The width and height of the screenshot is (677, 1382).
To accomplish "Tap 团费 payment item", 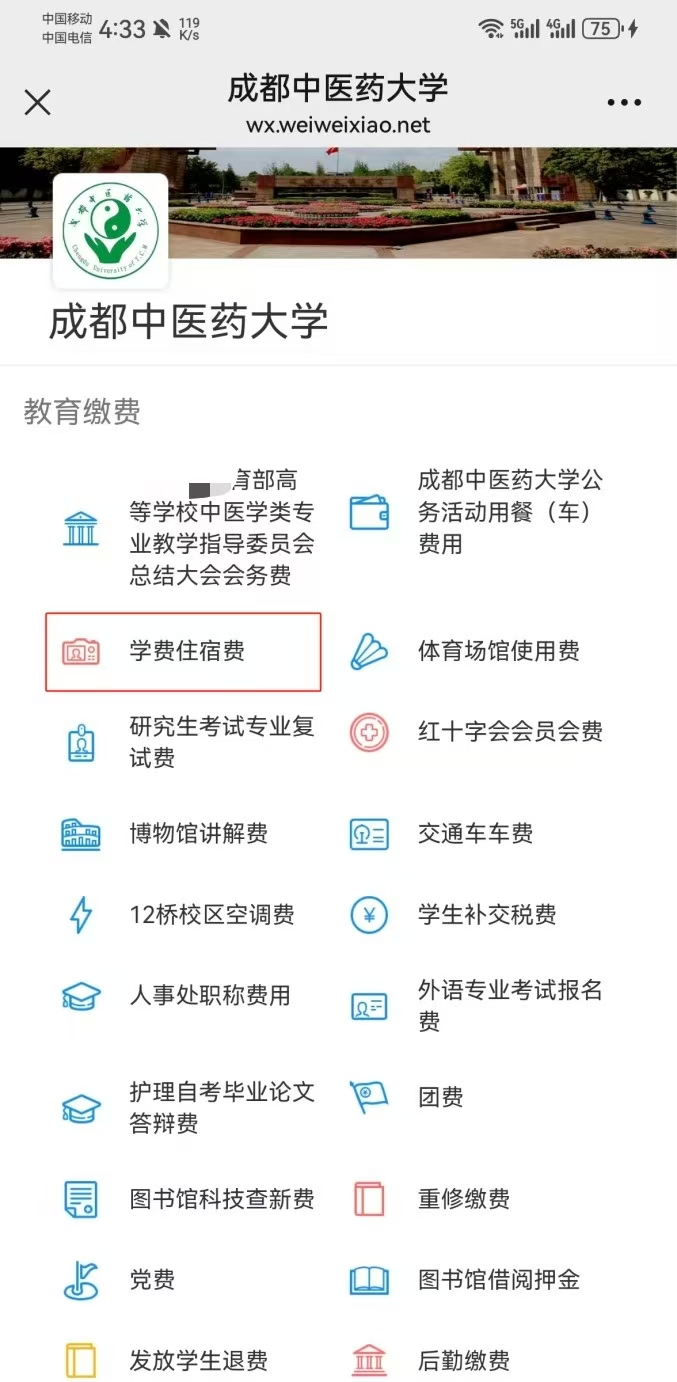I will tap(440, 1097).
